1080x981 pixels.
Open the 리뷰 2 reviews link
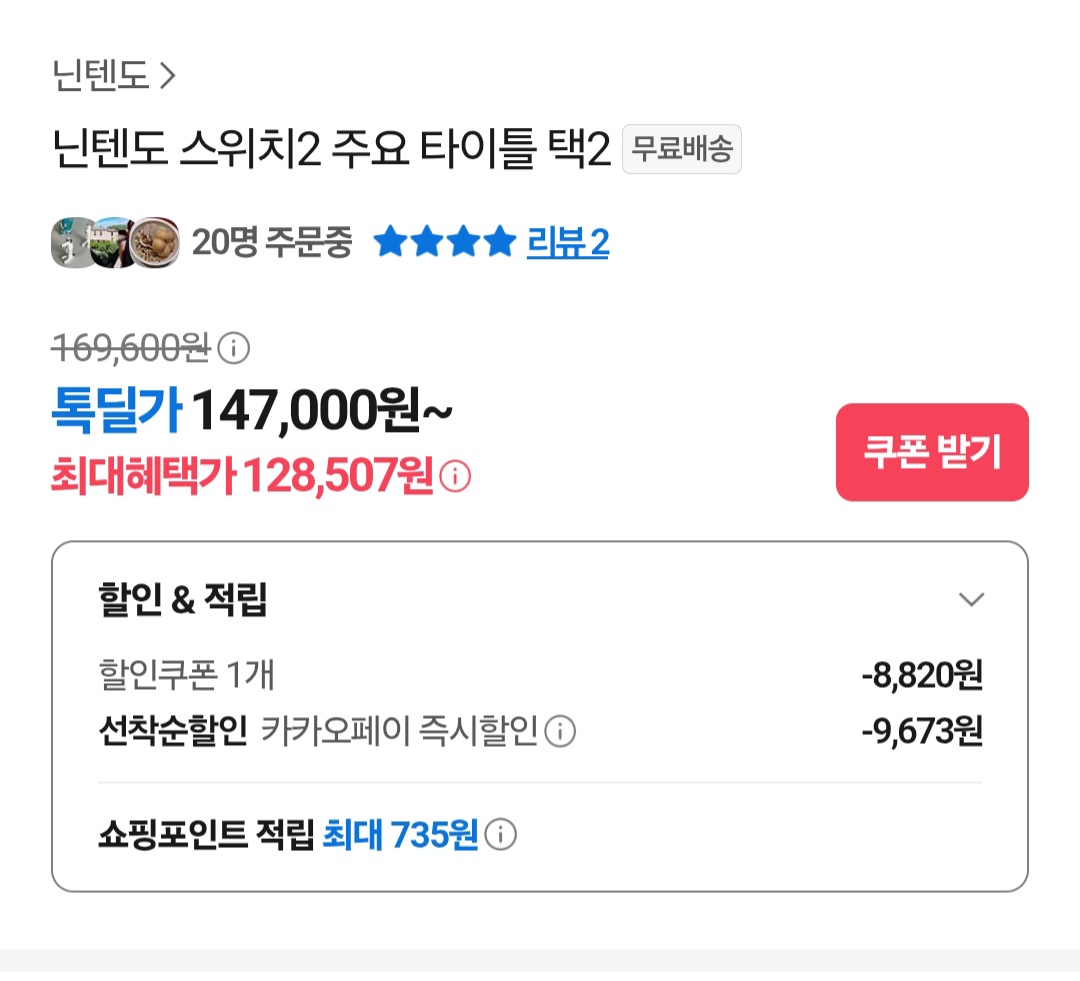567,242
